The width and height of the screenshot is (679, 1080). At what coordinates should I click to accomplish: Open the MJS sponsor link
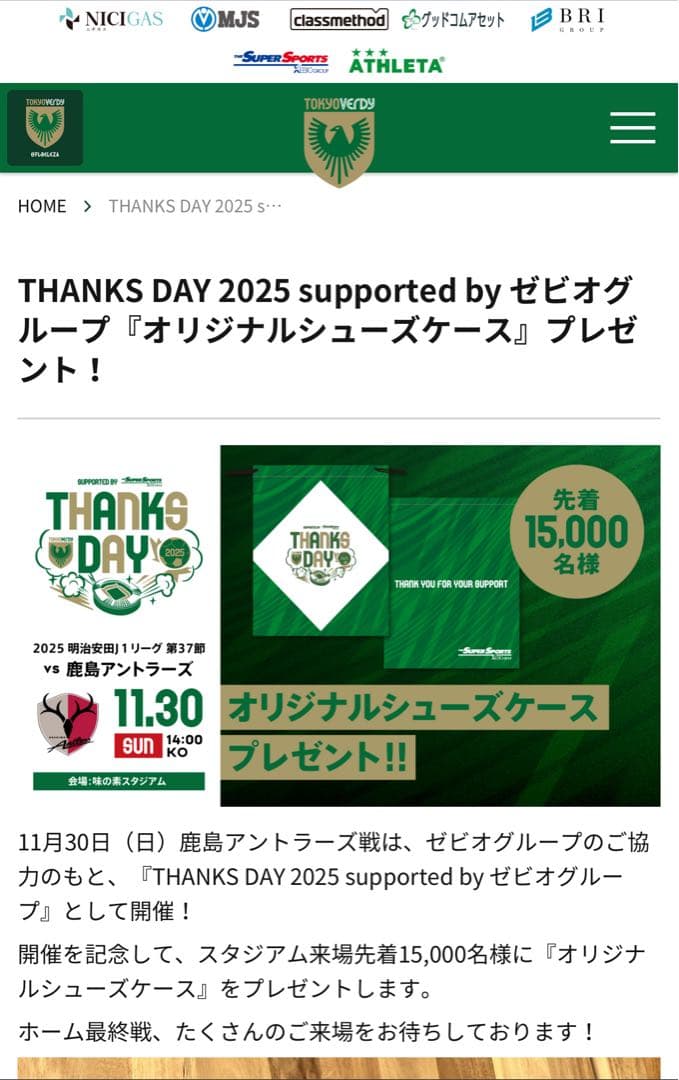point(225,19)
